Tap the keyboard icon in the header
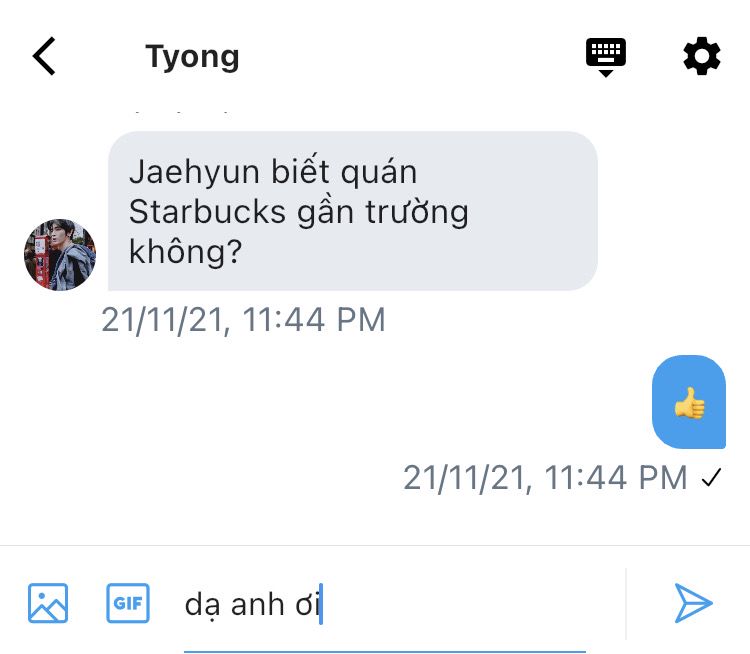The image size is (750, 654). click(x=605, y=56)
